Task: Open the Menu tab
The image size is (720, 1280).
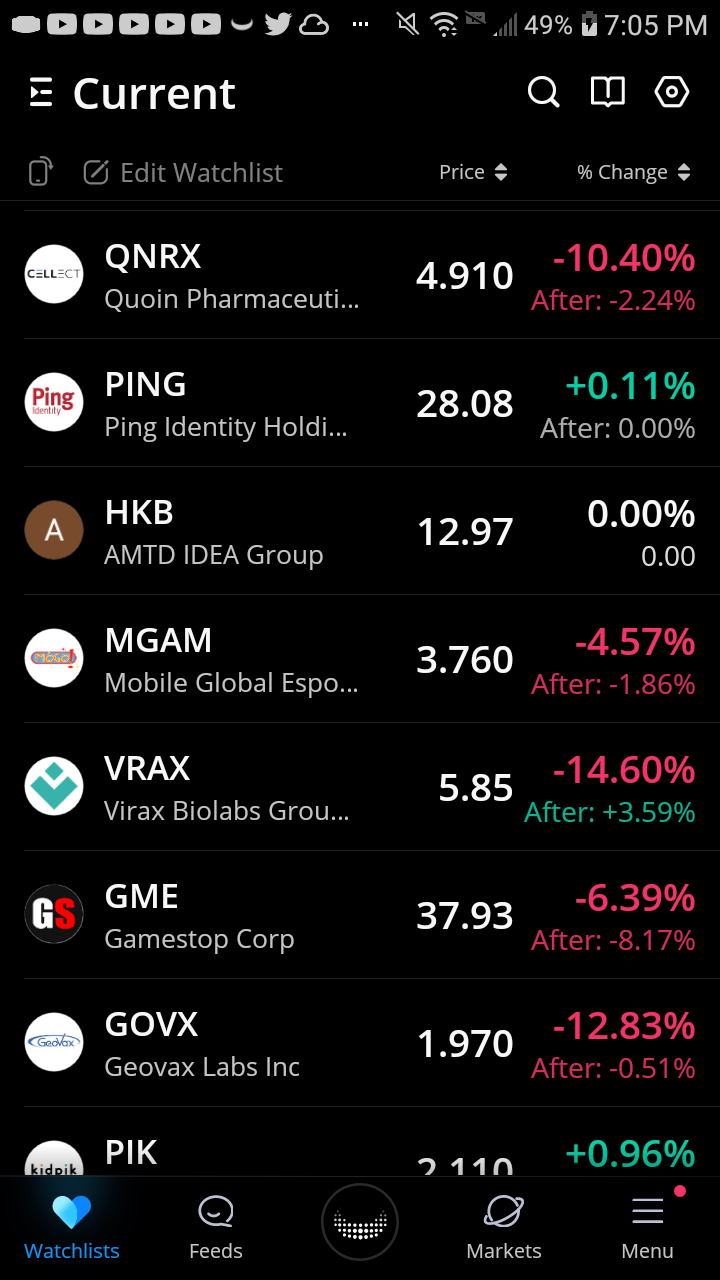Action: (648, 1228)
